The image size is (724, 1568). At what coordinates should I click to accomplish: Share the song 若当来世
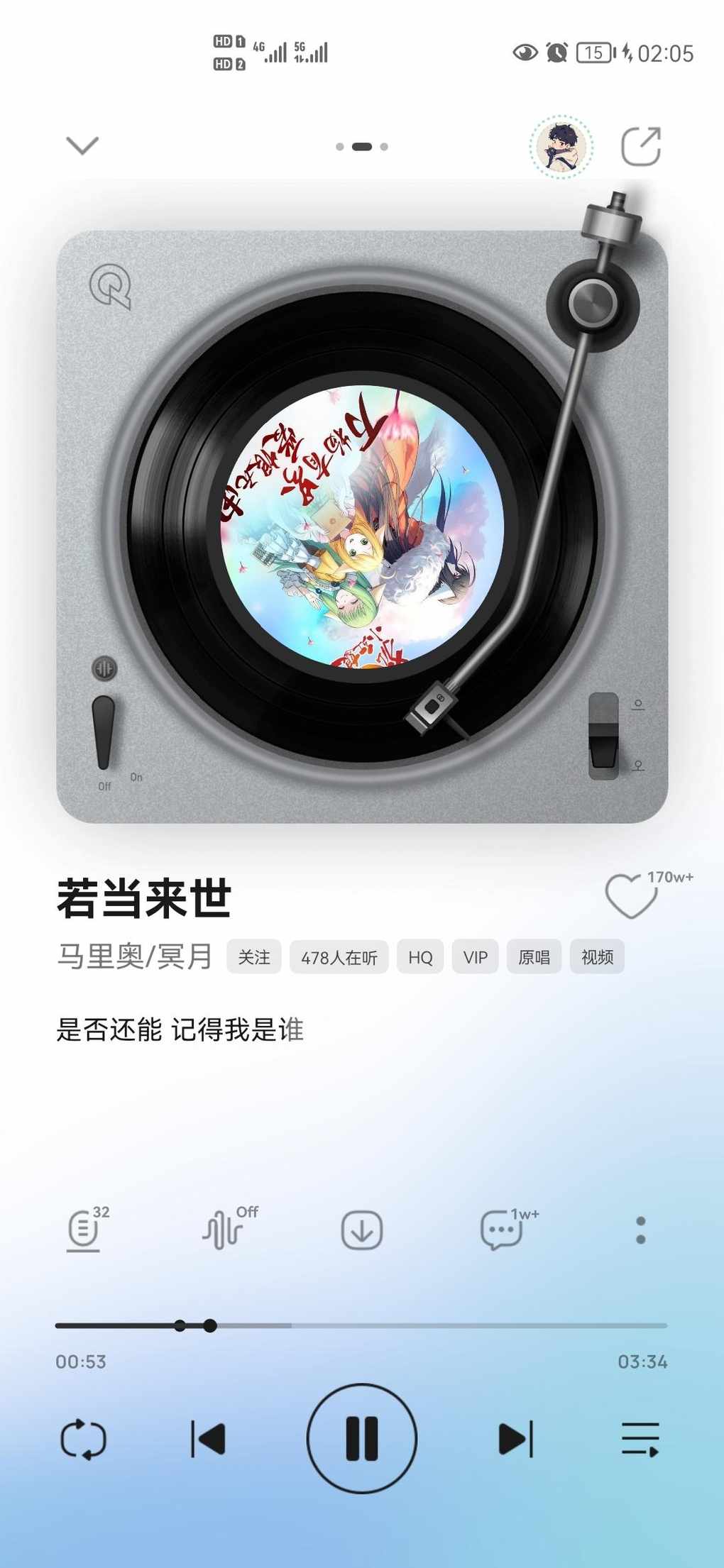[x=641, y=147]
